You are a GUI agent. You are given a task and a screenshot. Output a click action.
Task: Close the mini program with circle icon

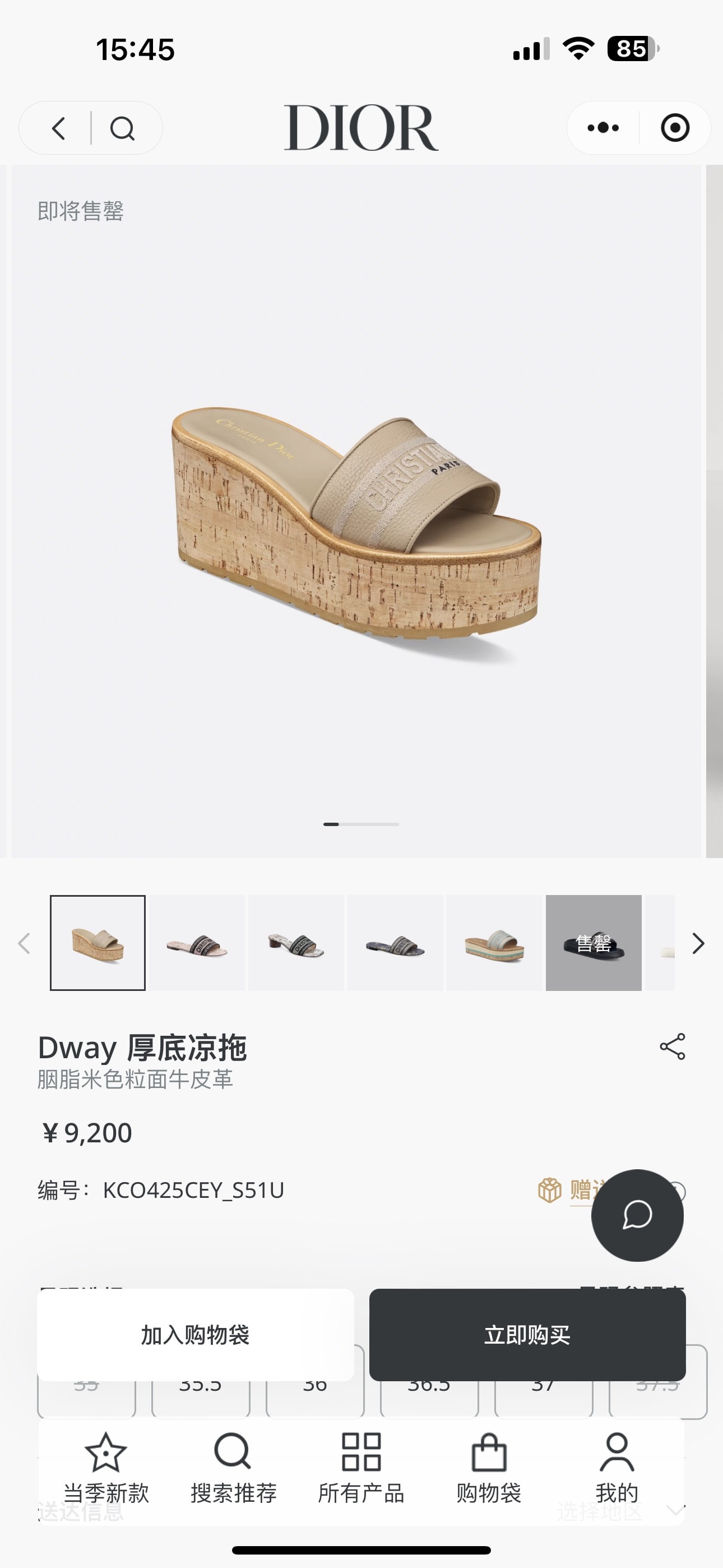click(x=675, y=128)
